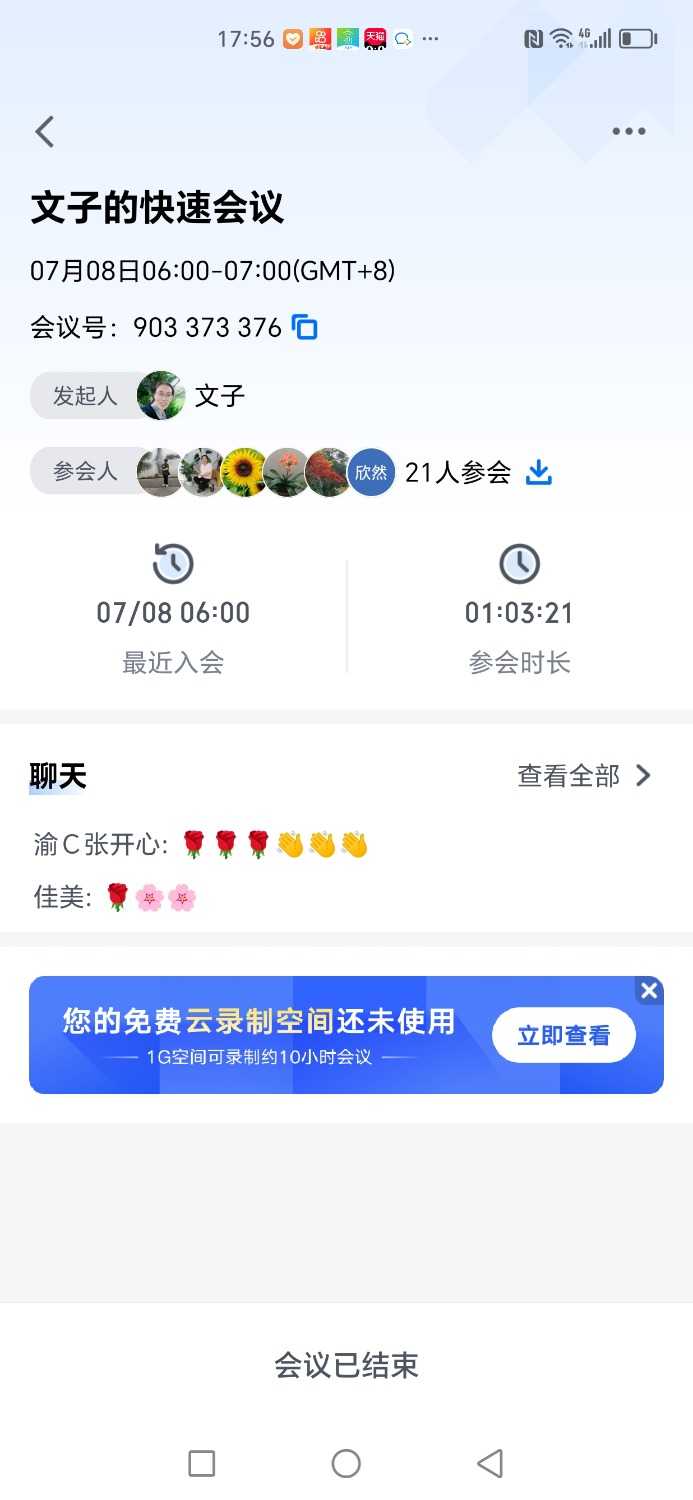Download the 21 participants list
The height and width of the screenshot is (1500, 693).
click(539, 472)
